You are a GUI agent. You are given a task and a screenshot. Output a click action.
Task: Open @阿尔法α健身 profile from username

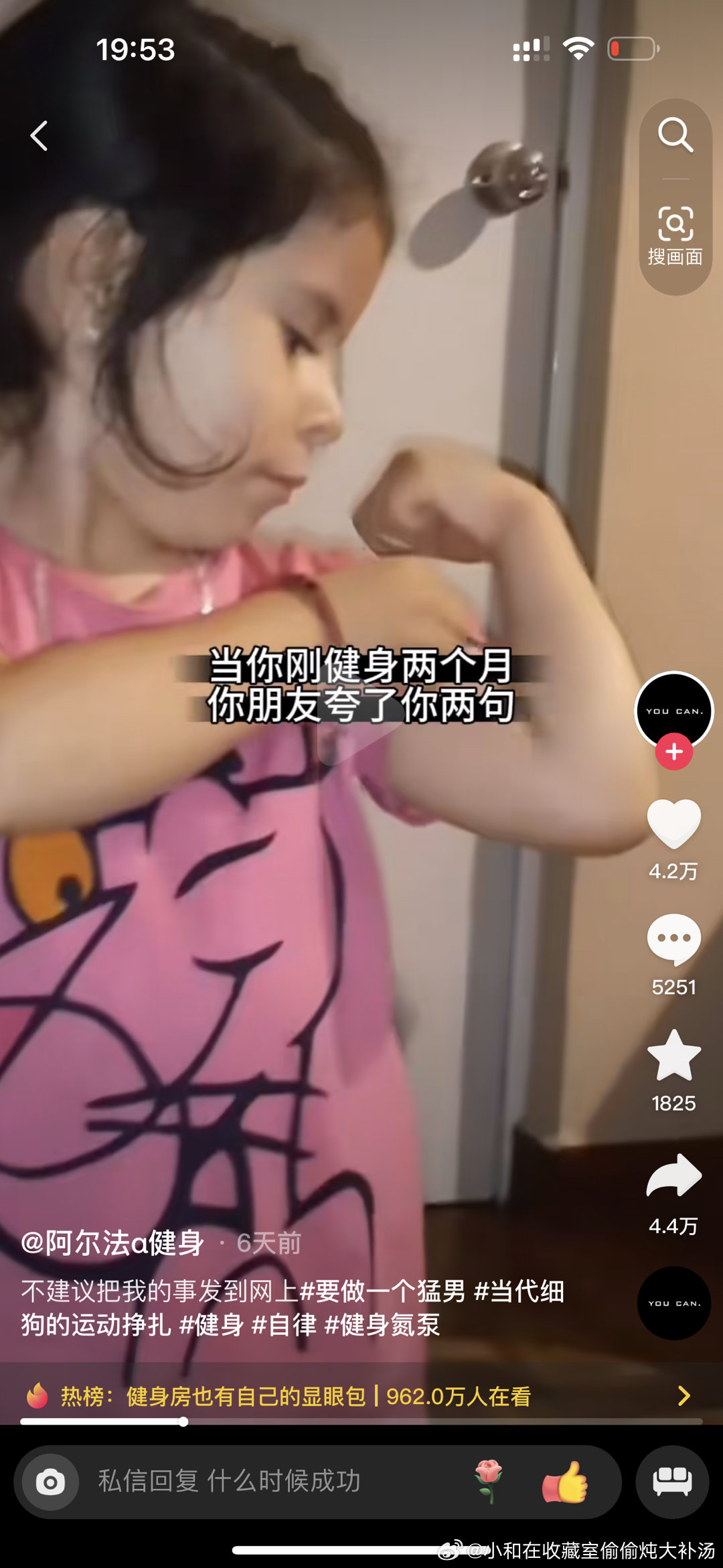click(x=112, y=1243)
